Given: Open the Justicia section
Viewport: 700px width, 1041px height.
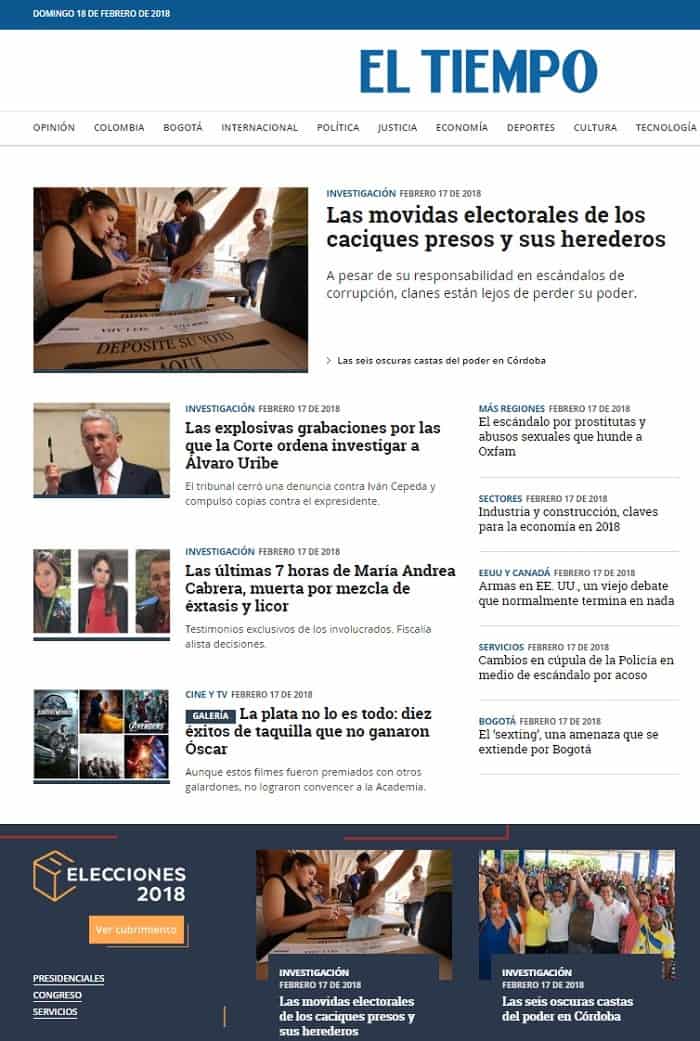Looking at the screenshot, I should point(397,128).
